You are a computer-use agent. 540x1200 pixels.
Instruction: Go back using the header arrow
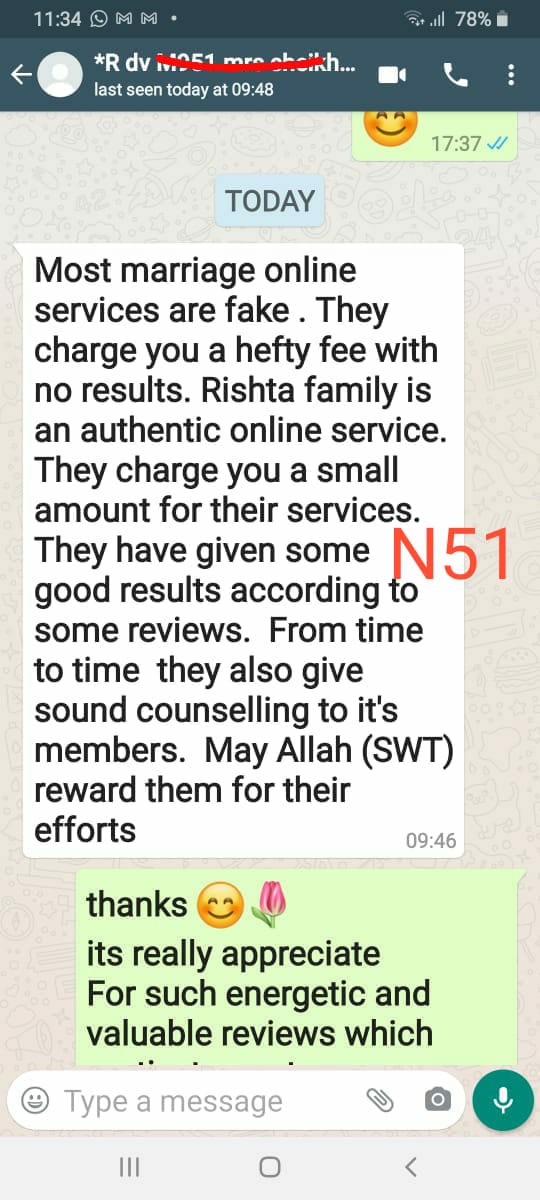coord(20,75)
